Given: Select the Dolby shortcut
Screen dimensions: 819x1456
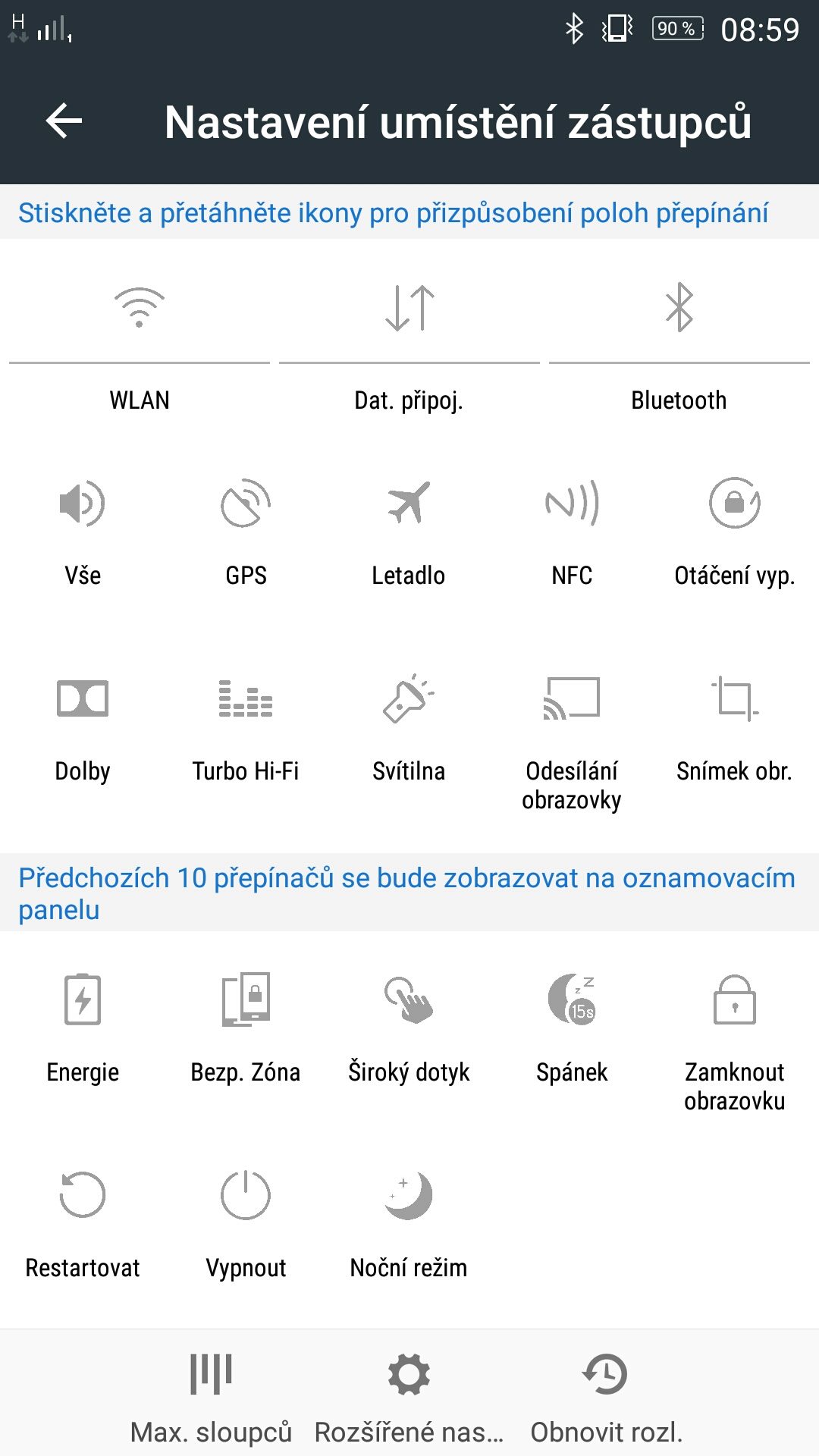Looking at the screenshot, I should click(x=83, y=730).
